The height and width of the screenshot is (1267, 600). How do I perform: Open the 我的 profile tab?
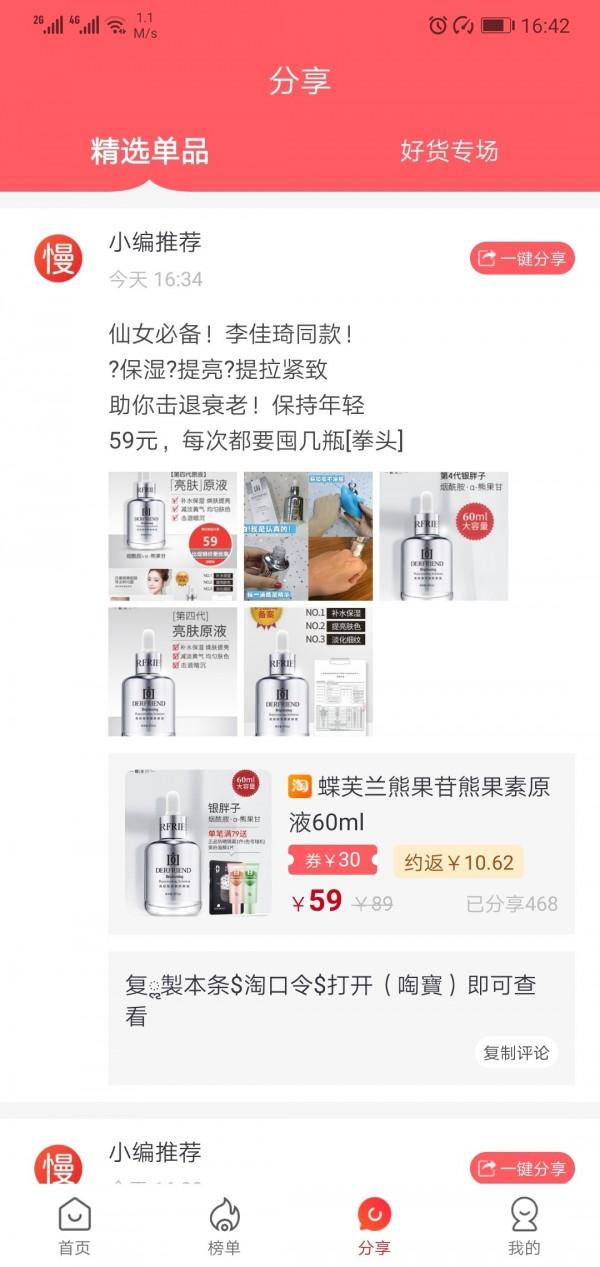coord(524,1226)
